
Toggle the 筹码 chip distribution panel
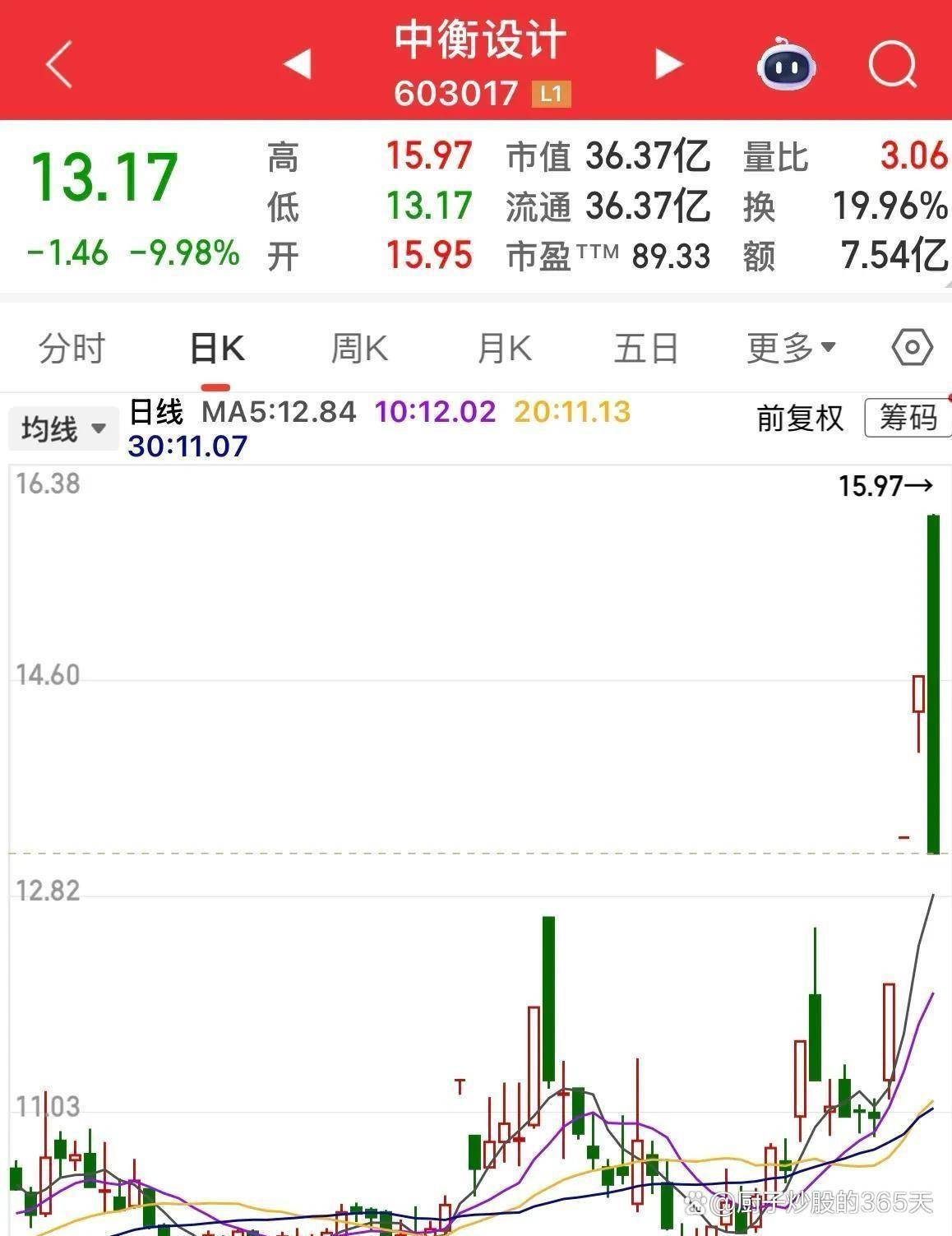(905, 419)
